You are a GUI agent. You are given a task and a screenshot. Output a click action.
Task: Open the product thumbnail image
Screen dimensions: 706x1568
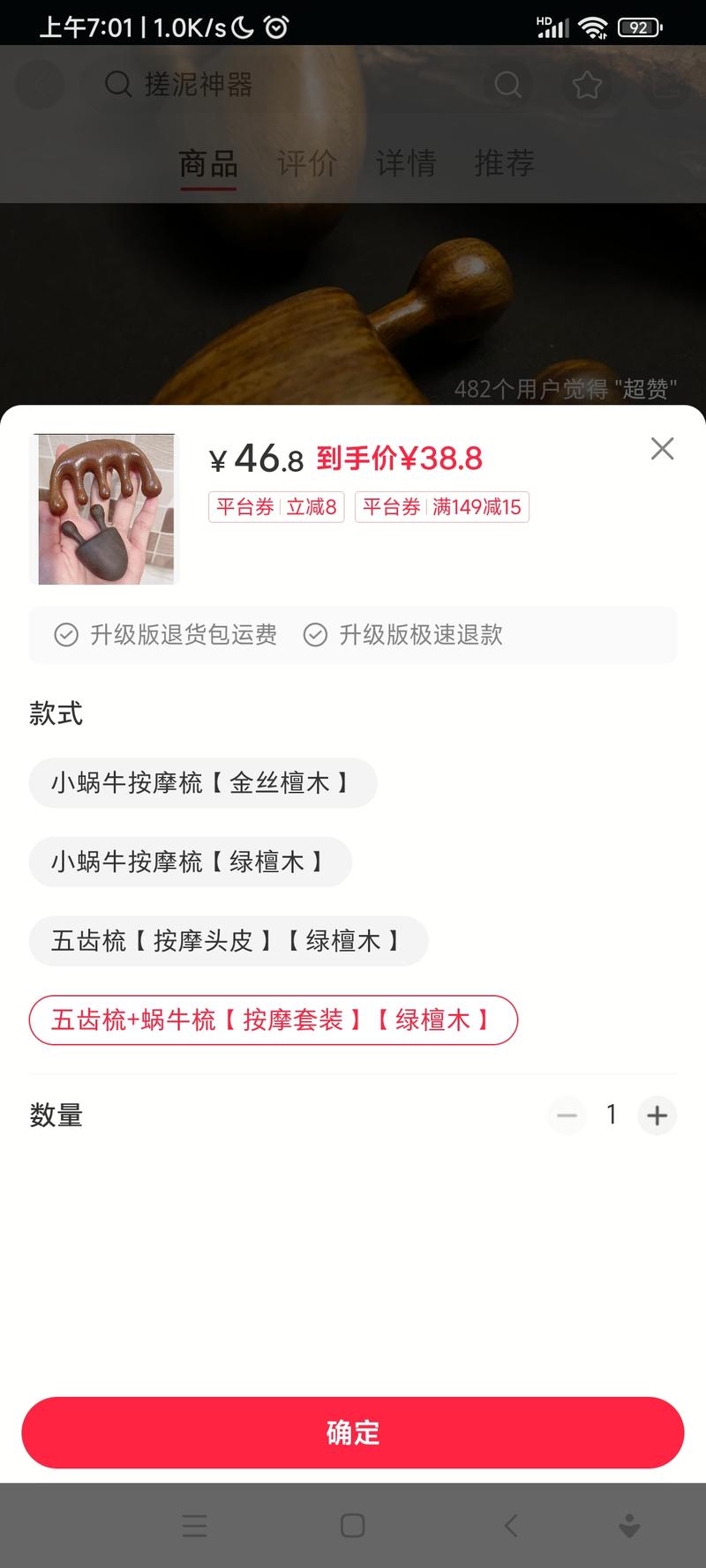pos(105,509)
